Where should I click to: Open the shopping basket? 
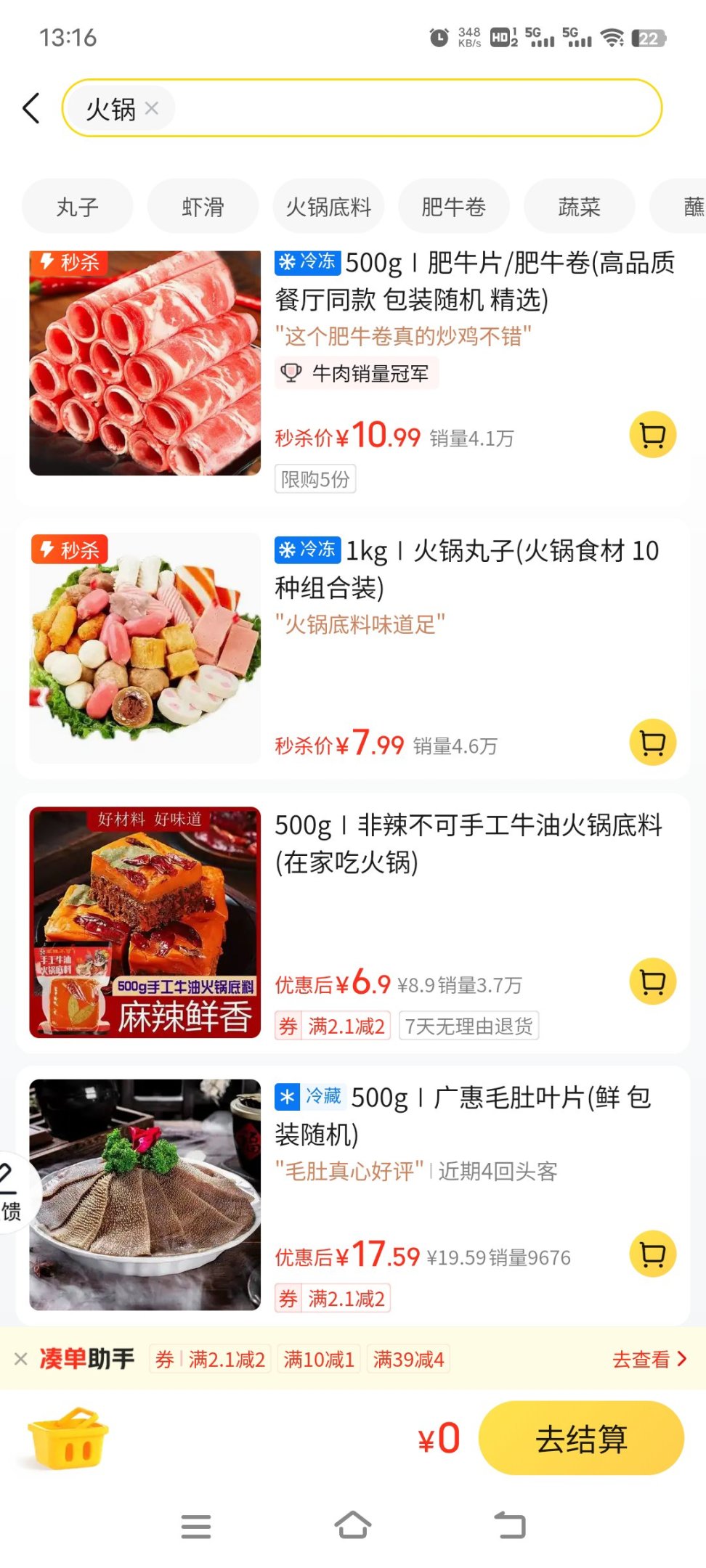coord(68,1439)
